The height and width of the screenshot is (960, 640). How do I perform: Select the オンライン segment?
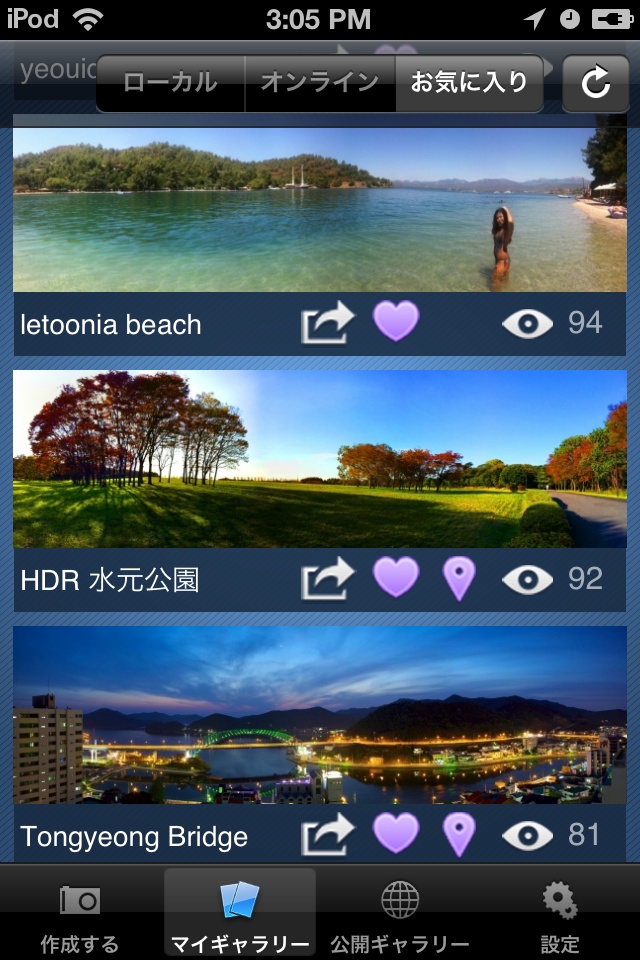(320, 83)
